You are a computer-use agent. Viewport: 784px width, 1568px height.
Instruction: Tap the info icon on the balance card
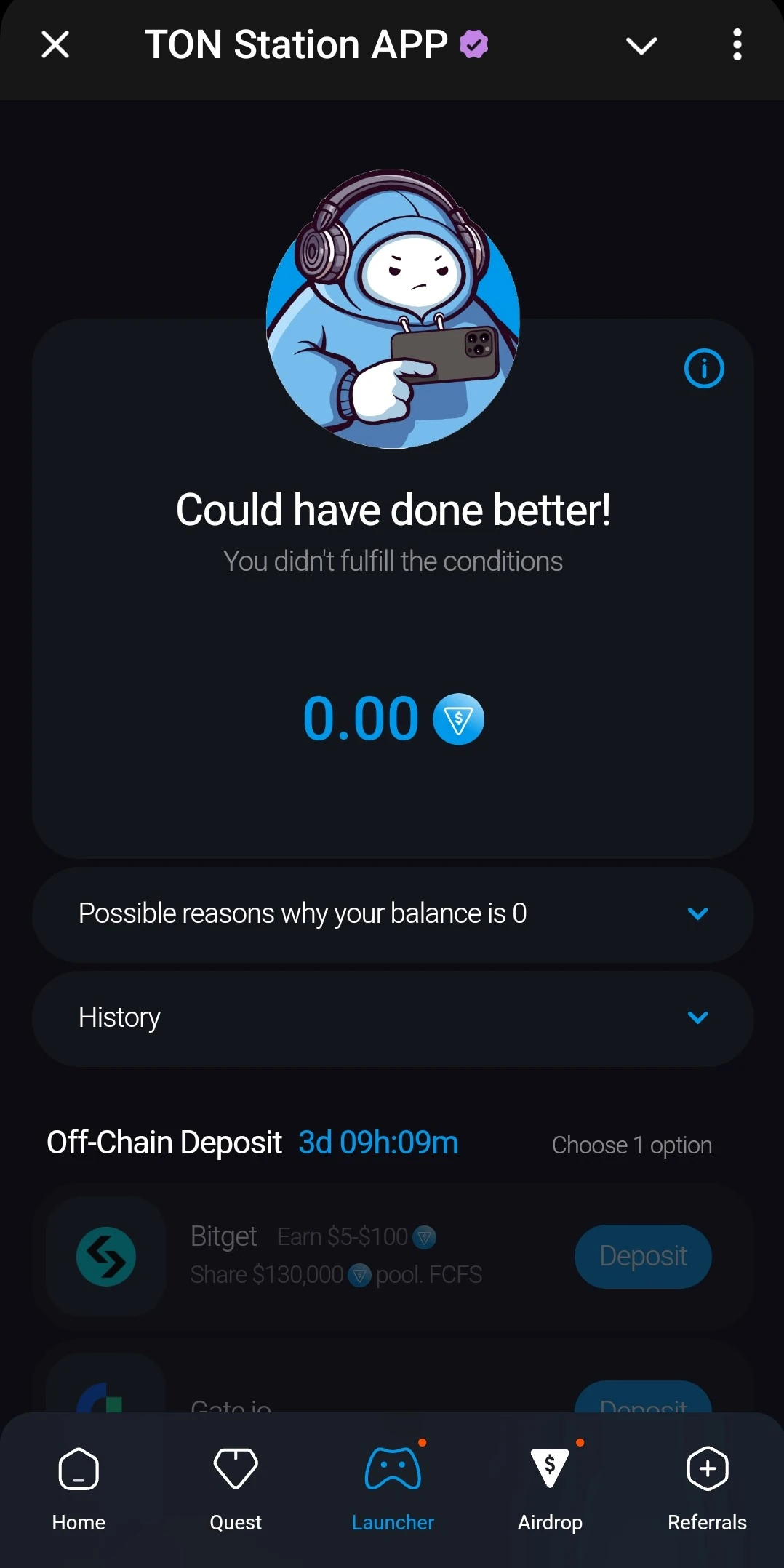click(703, 369)
